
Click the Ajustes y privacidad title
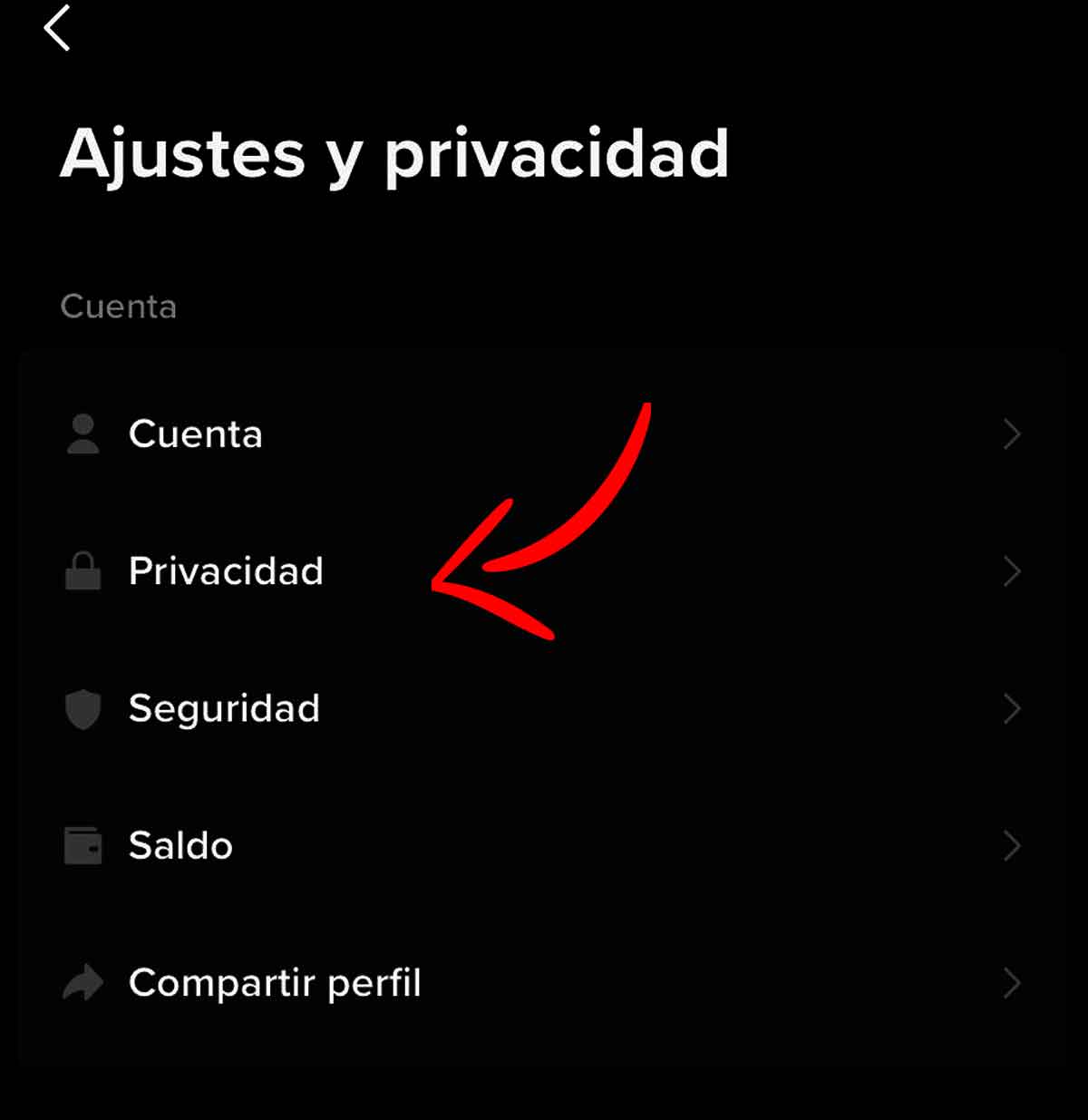(394, 154)
